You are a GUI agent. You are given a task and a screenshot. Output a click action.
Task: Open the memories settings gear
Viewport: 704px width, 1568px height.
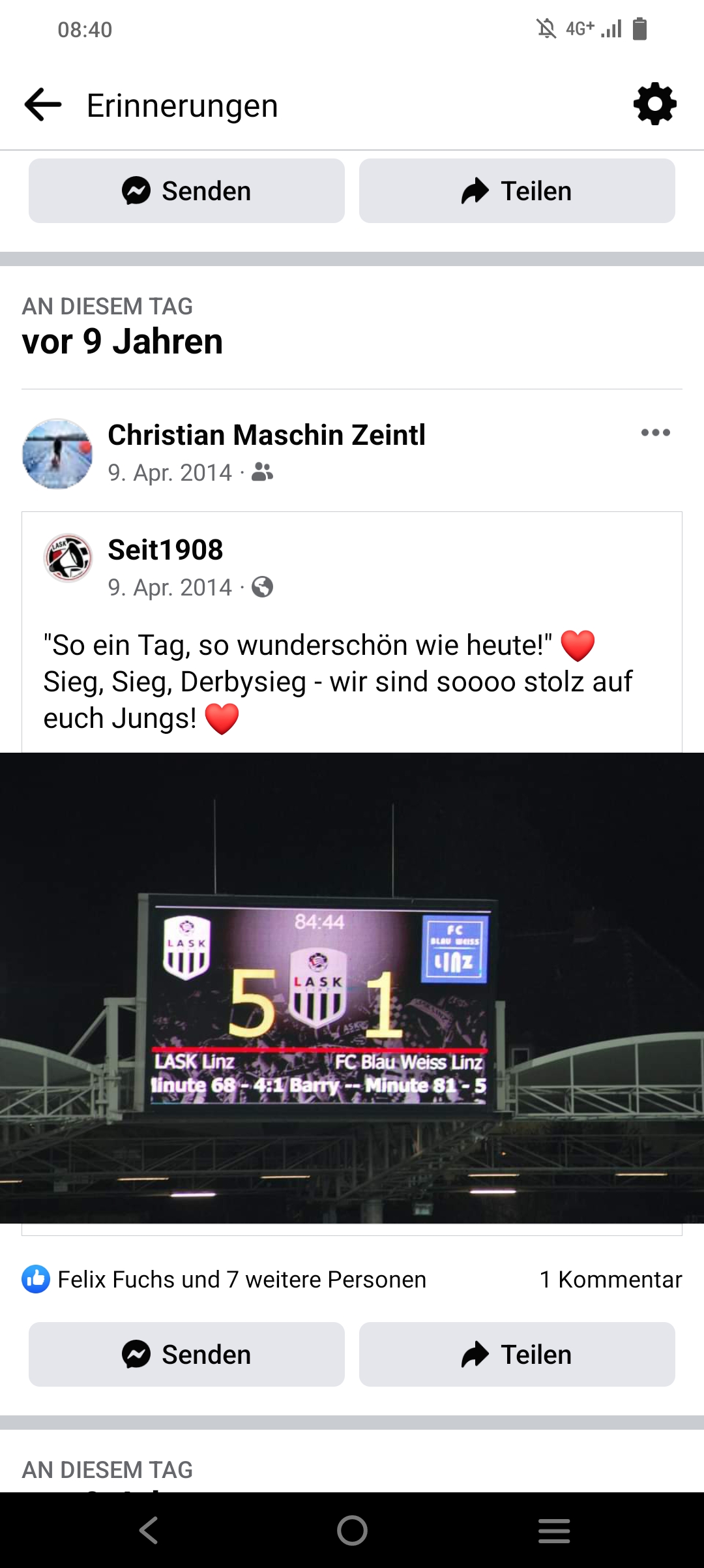pyautogui.click(x=655, y=104)
